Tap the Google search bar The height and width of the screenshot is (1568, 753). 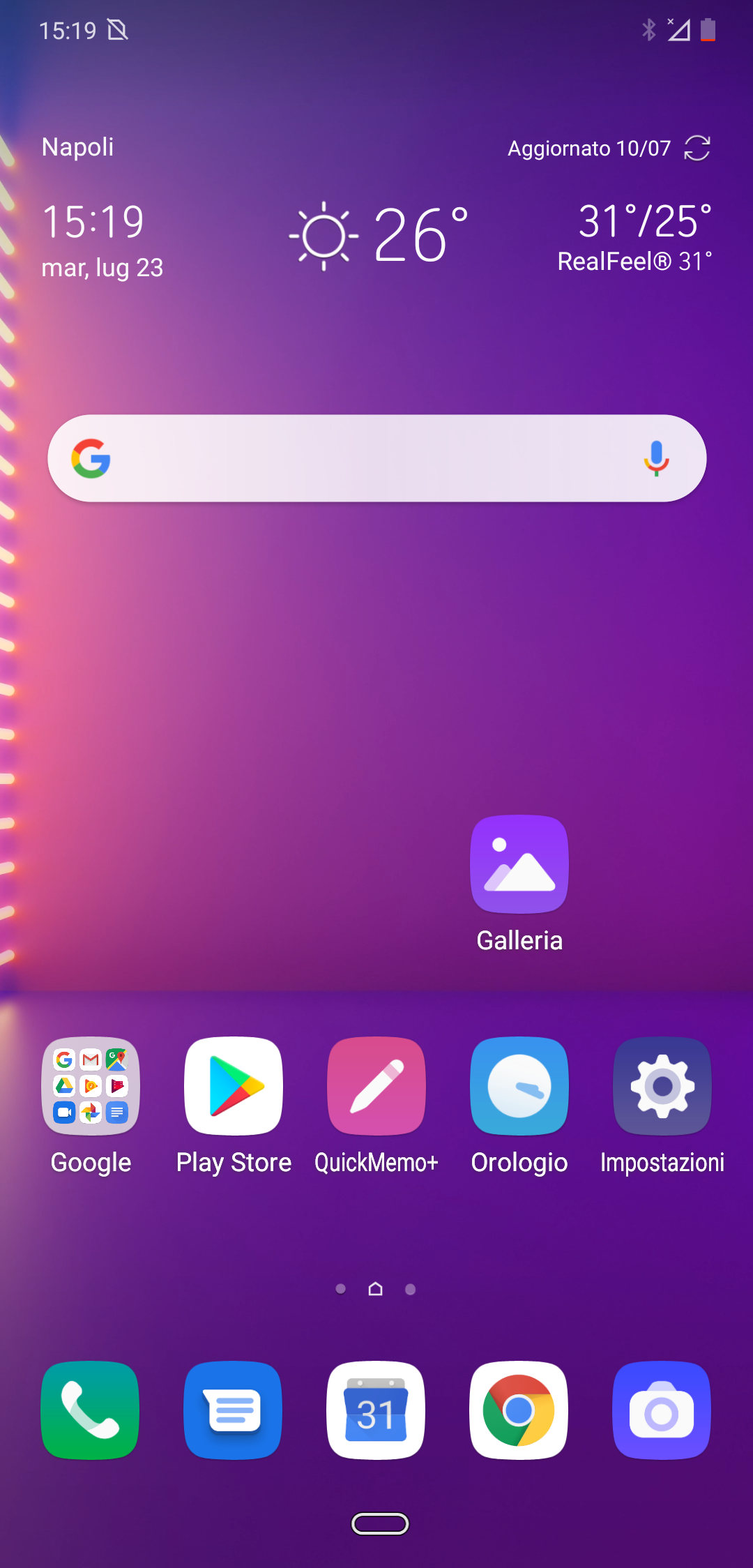(376, 458)
